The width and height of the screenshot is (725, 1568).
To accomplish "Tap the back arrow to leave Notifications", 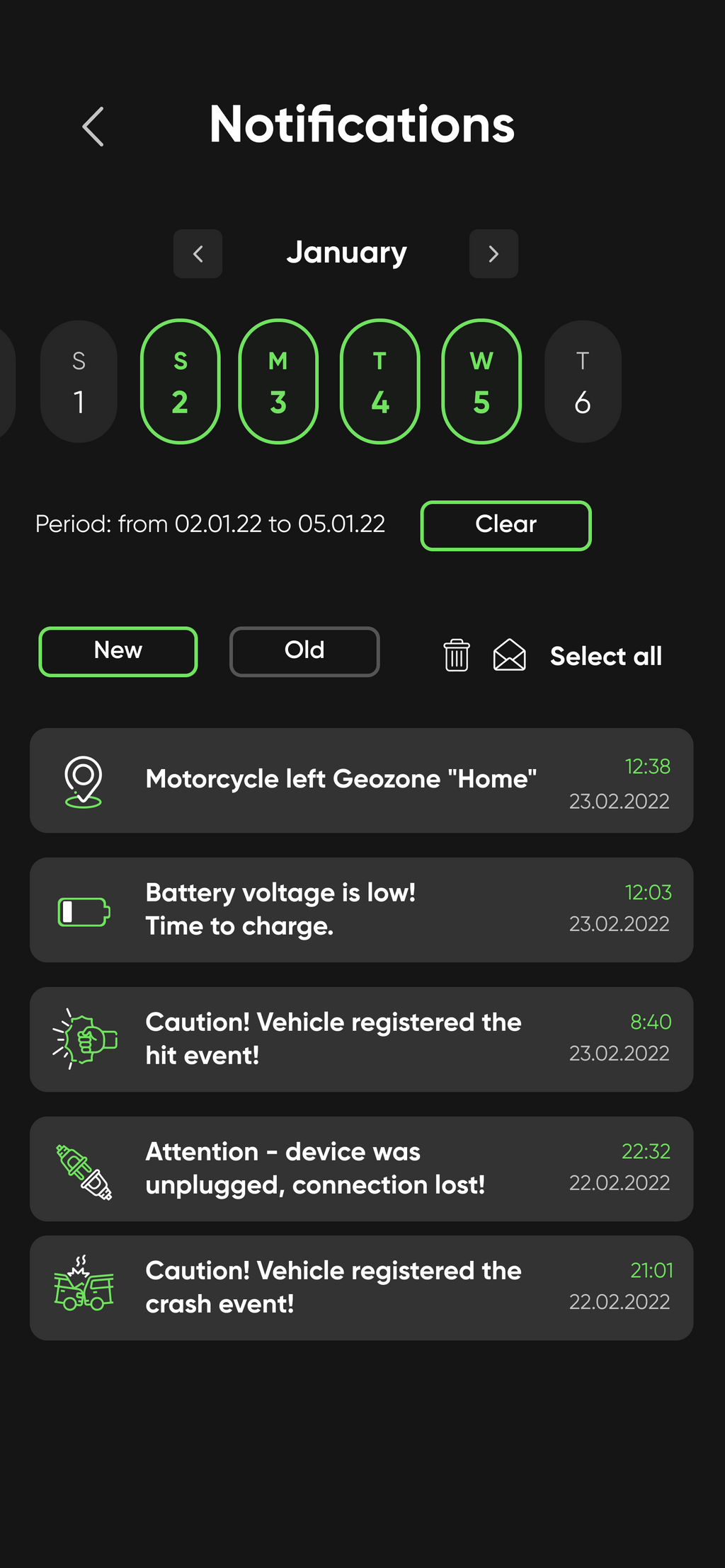I will tap(93, 127).
